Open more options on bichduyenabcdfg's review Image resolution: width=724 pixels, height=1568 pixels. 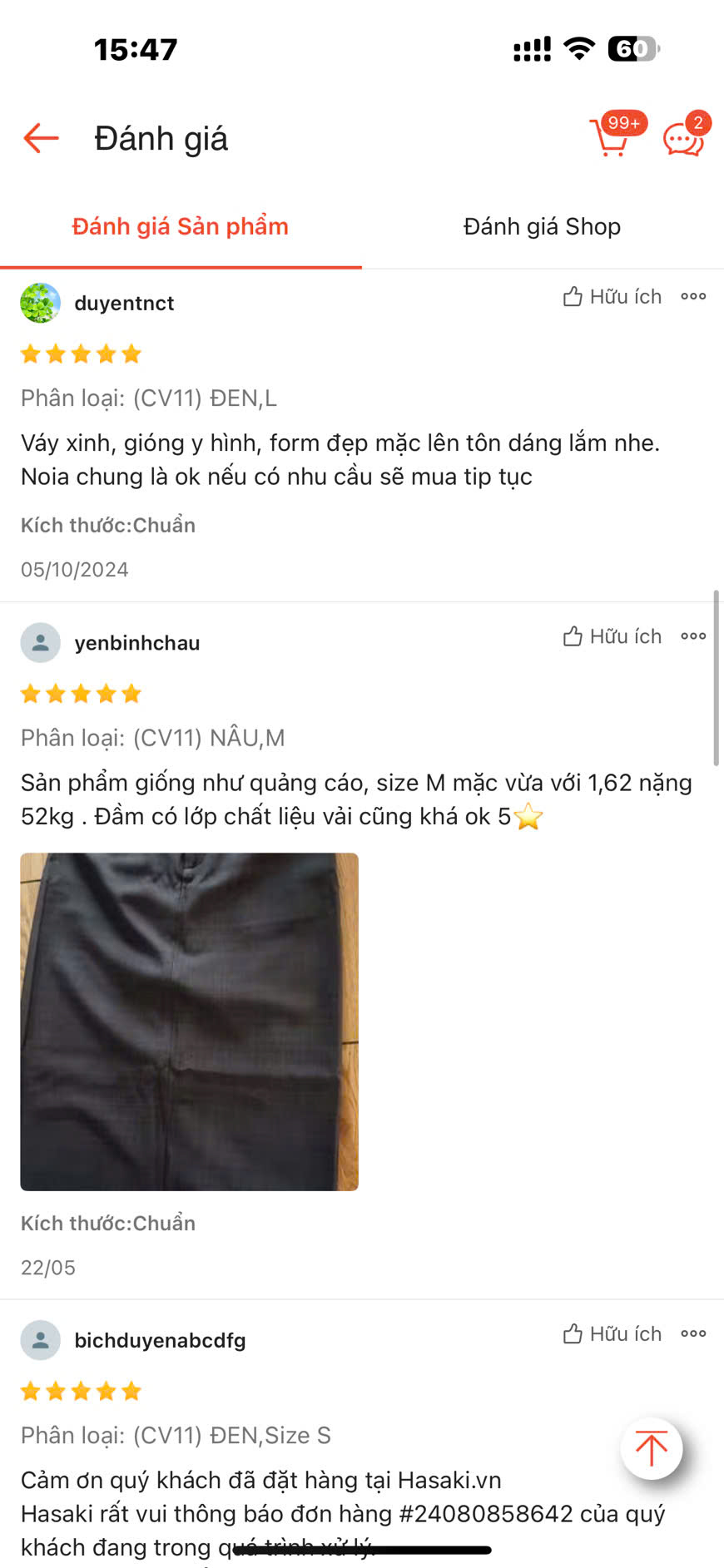693,1334
